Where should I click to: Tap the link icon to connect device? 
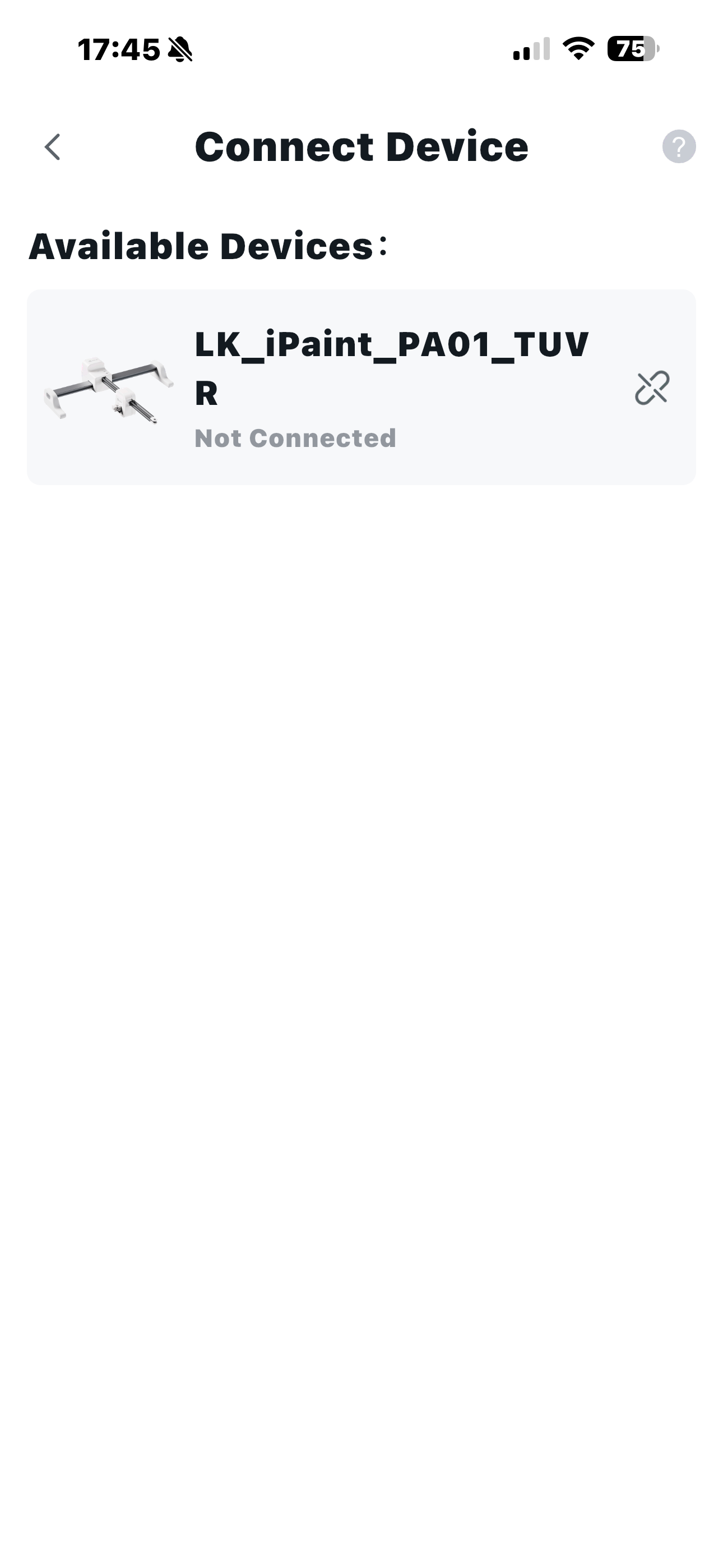[x=652, y=388]
